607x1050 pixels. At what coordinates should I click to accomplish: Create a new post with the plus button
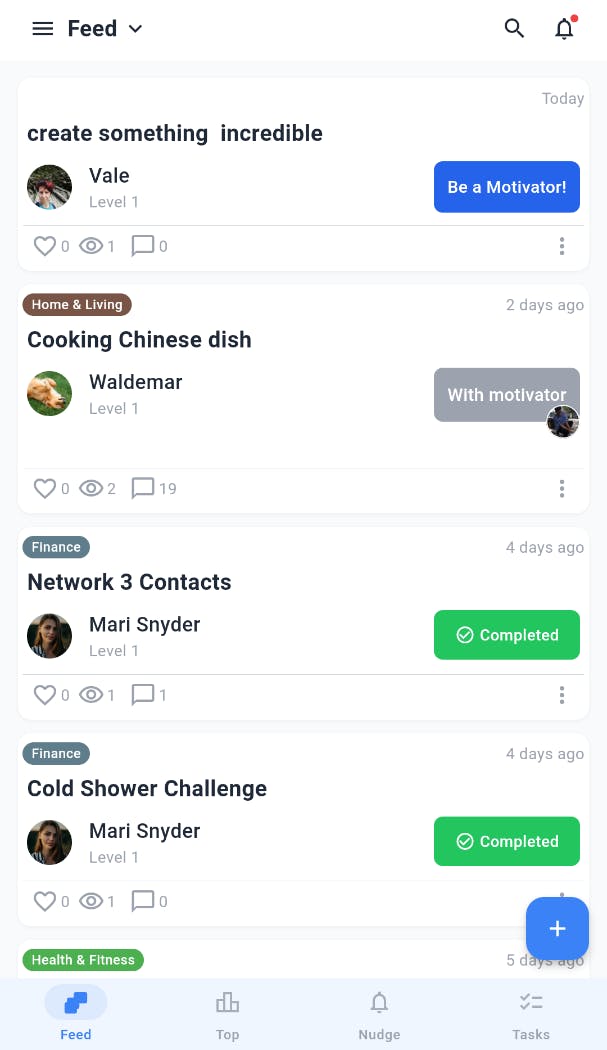(x=557, y=929)
